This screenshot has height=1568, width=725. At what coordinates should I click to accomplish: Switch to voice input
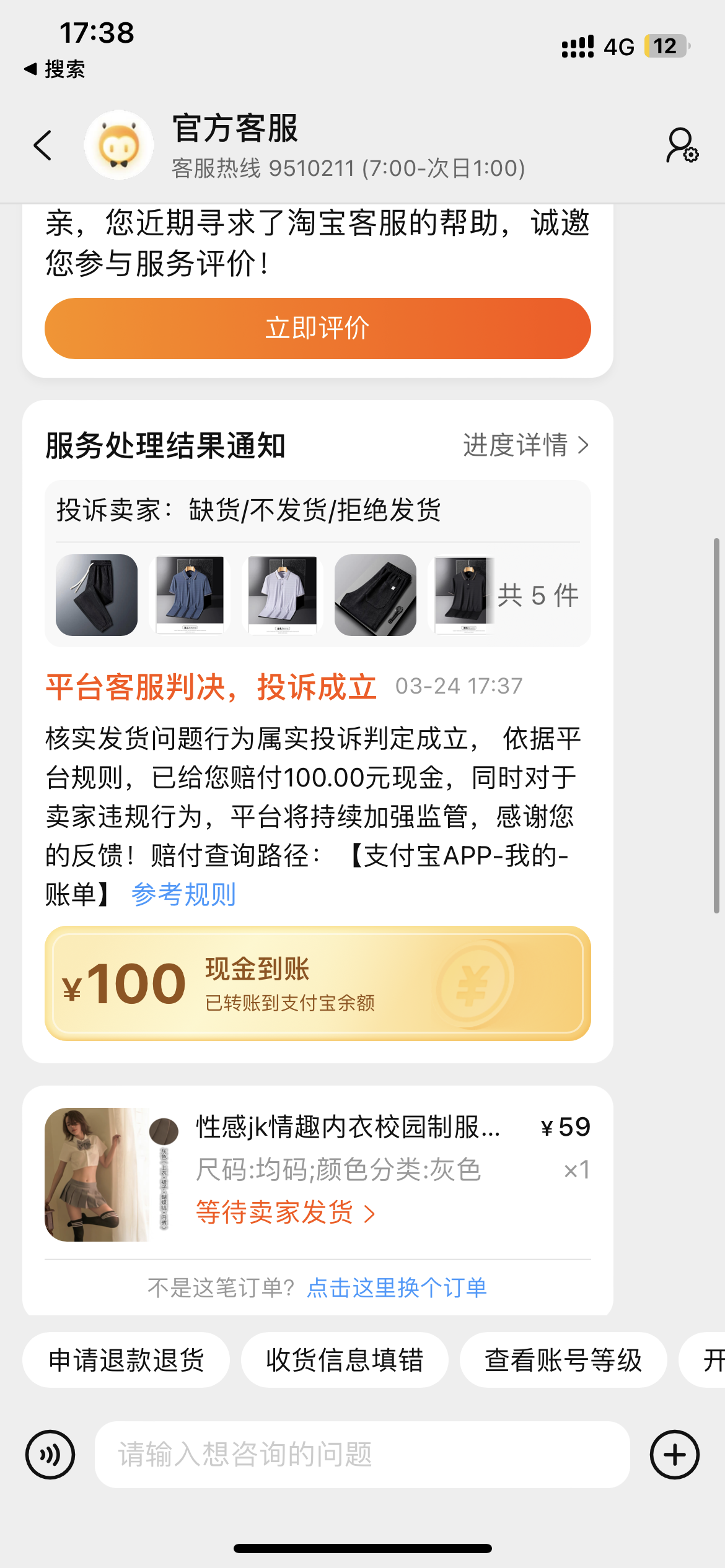click(x=50, y=1454)
